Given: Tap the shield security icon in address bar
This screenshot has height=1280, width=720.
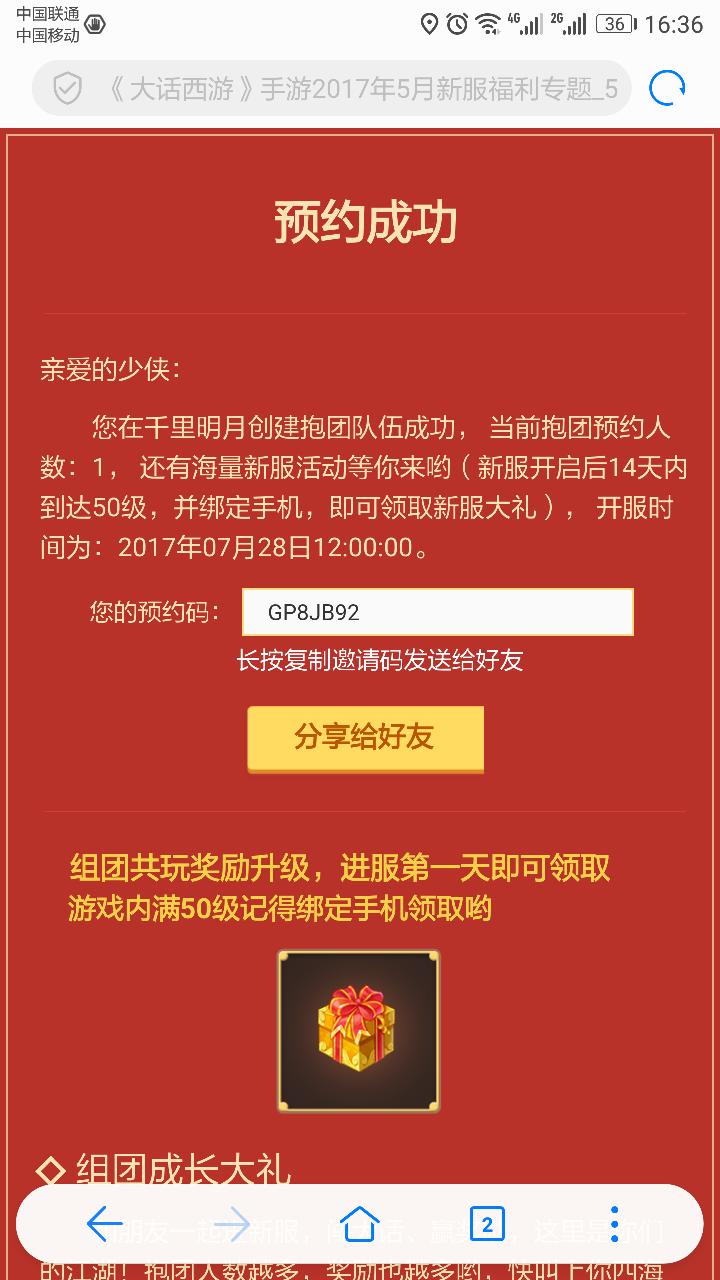Looking at the screenshot, I should click(x=67, y=90).
